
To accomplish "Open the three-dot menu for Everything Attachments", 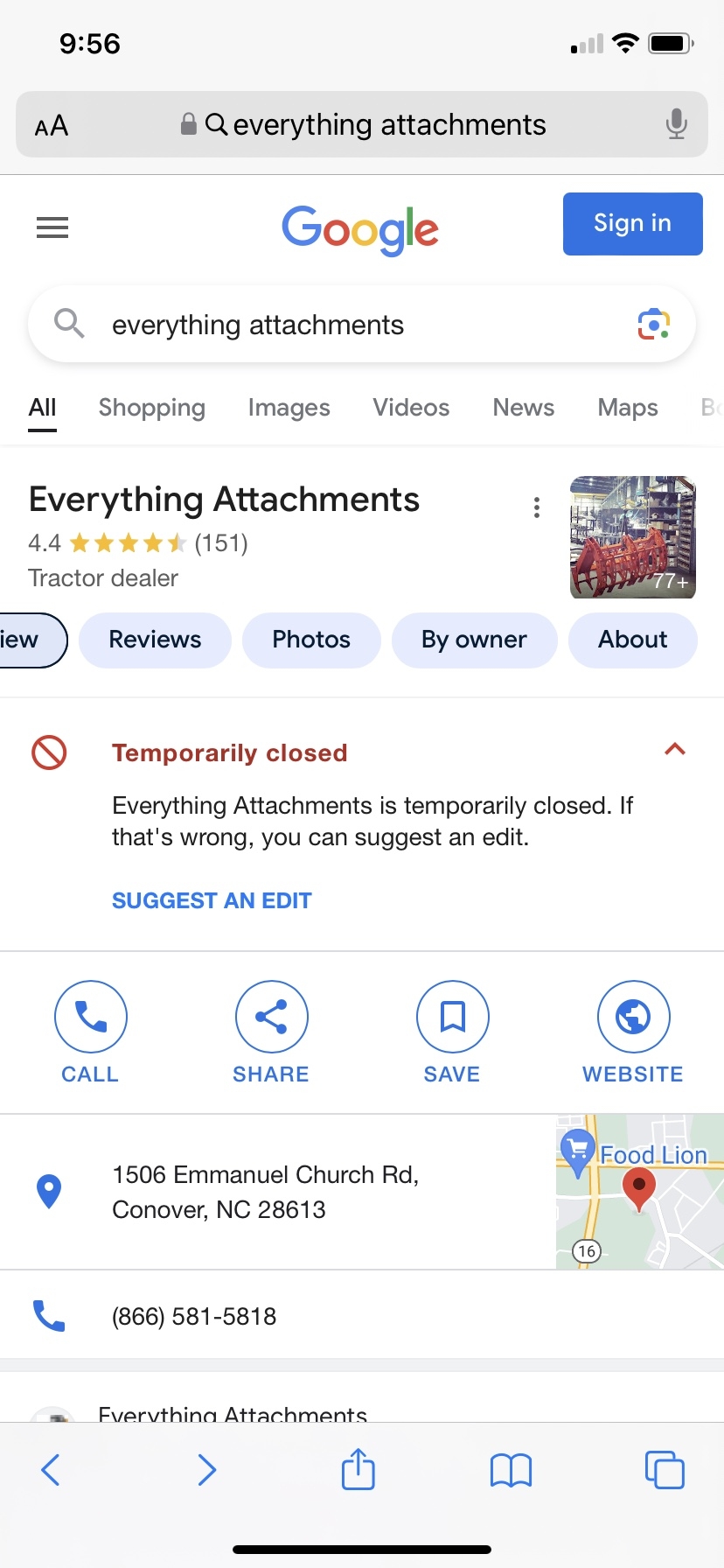I will click(x=537, y=507).
